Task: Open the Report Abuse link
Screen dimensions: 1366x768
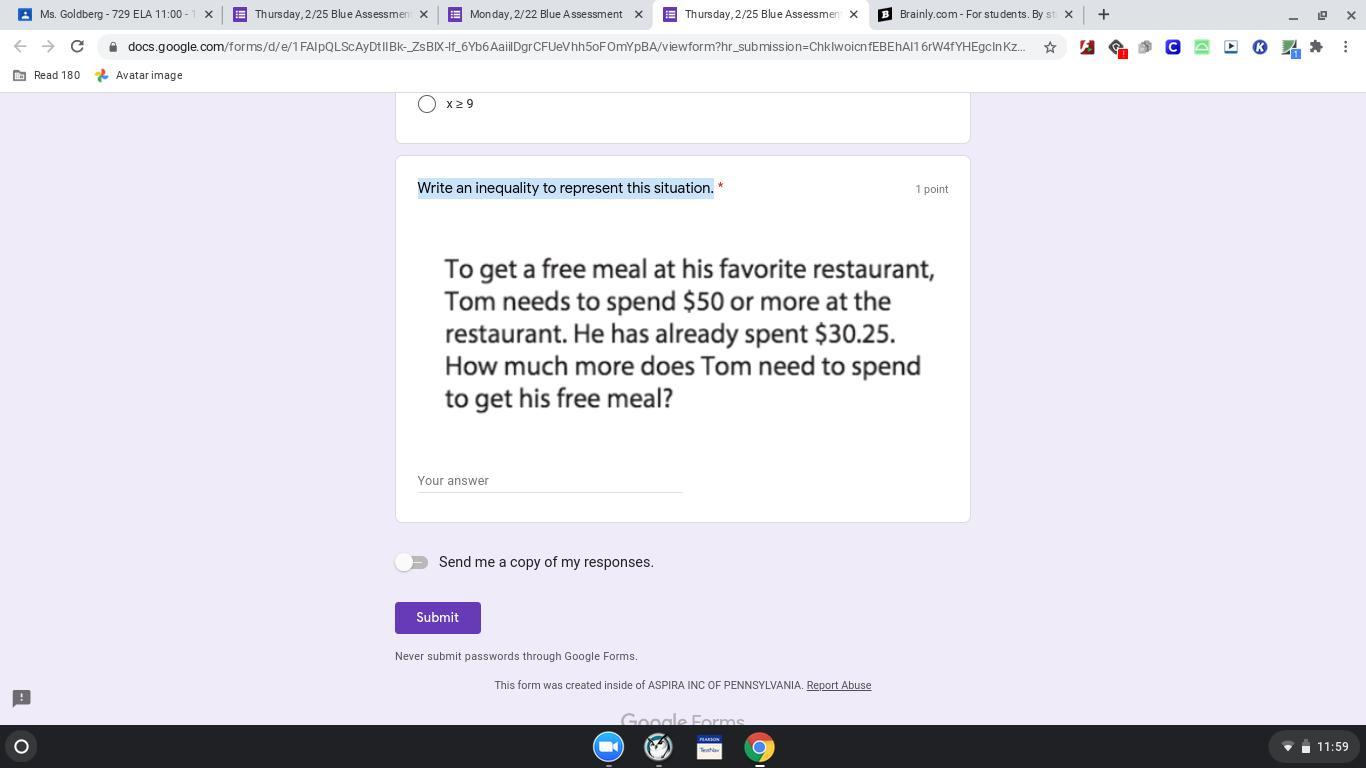Action: pos(838,686)
